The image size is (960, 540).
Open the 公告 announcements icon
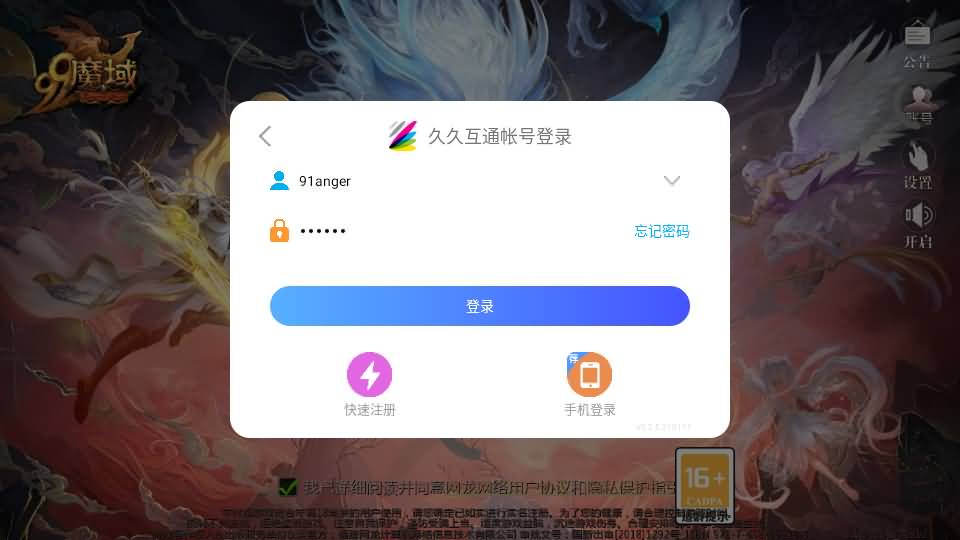[x=917, y=45]
